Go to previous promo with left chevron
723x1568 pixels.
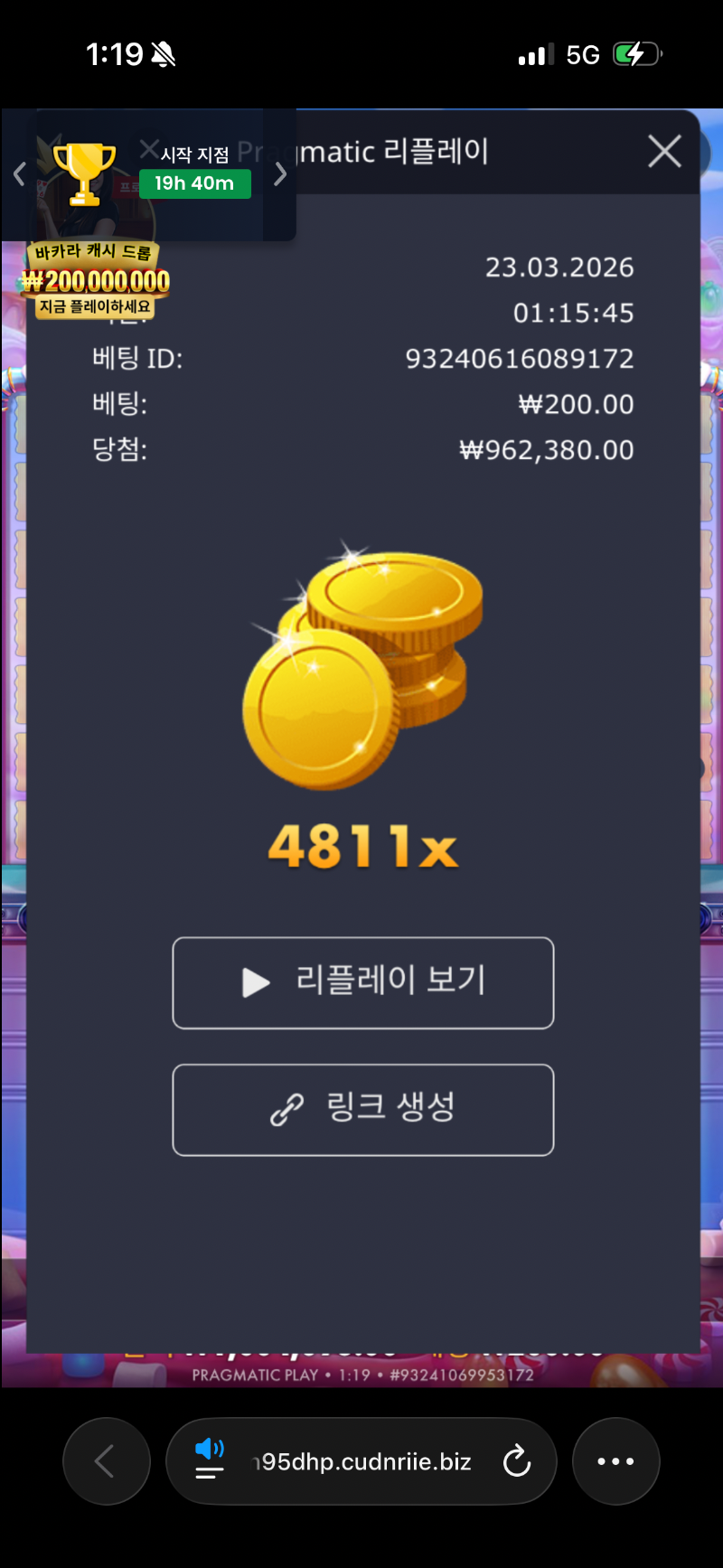(x=19, y=174)
